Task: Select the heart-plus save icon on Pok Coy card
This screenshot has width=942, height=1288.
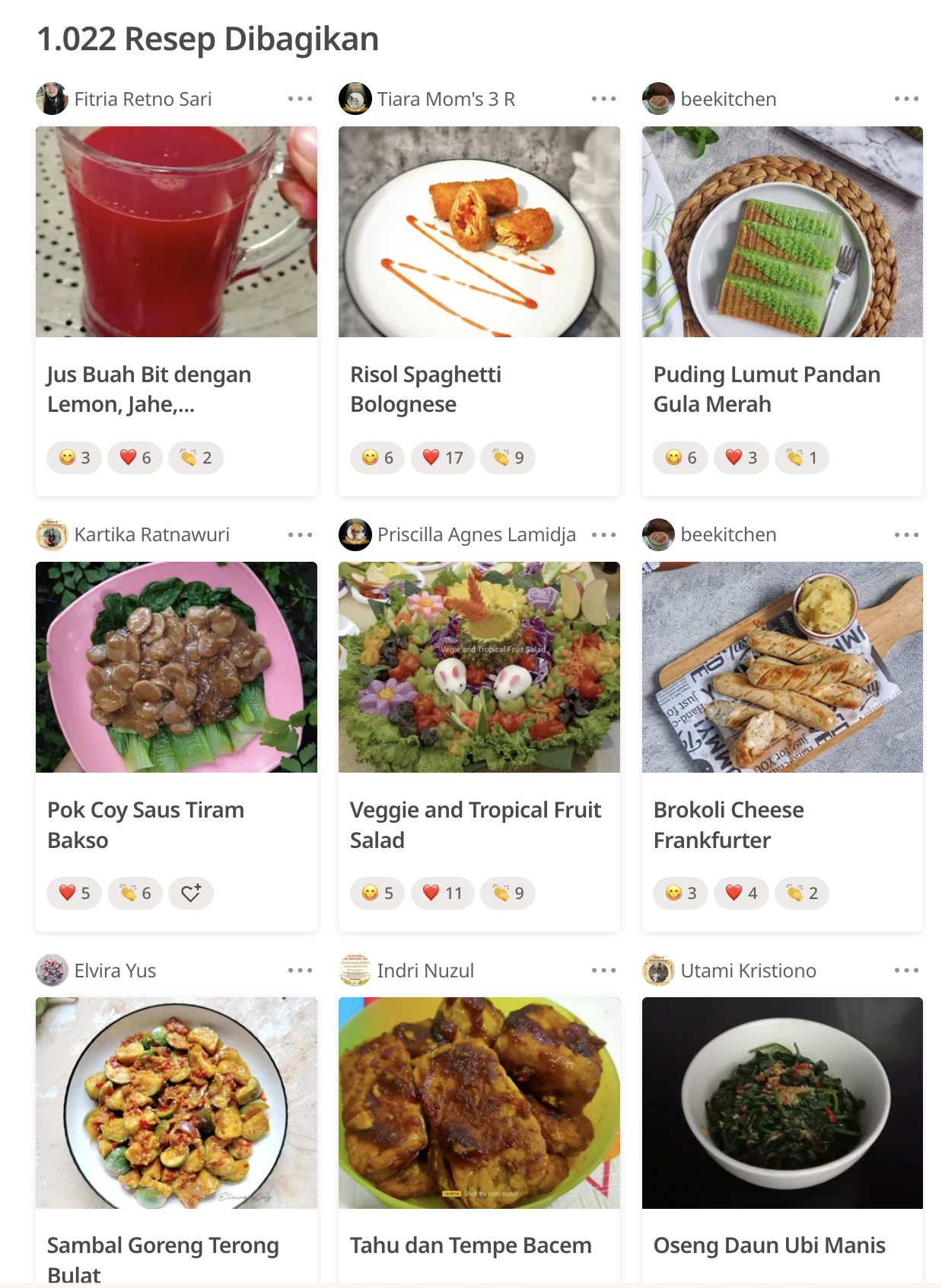Action: pyautogui.click(x=191, y=893)
